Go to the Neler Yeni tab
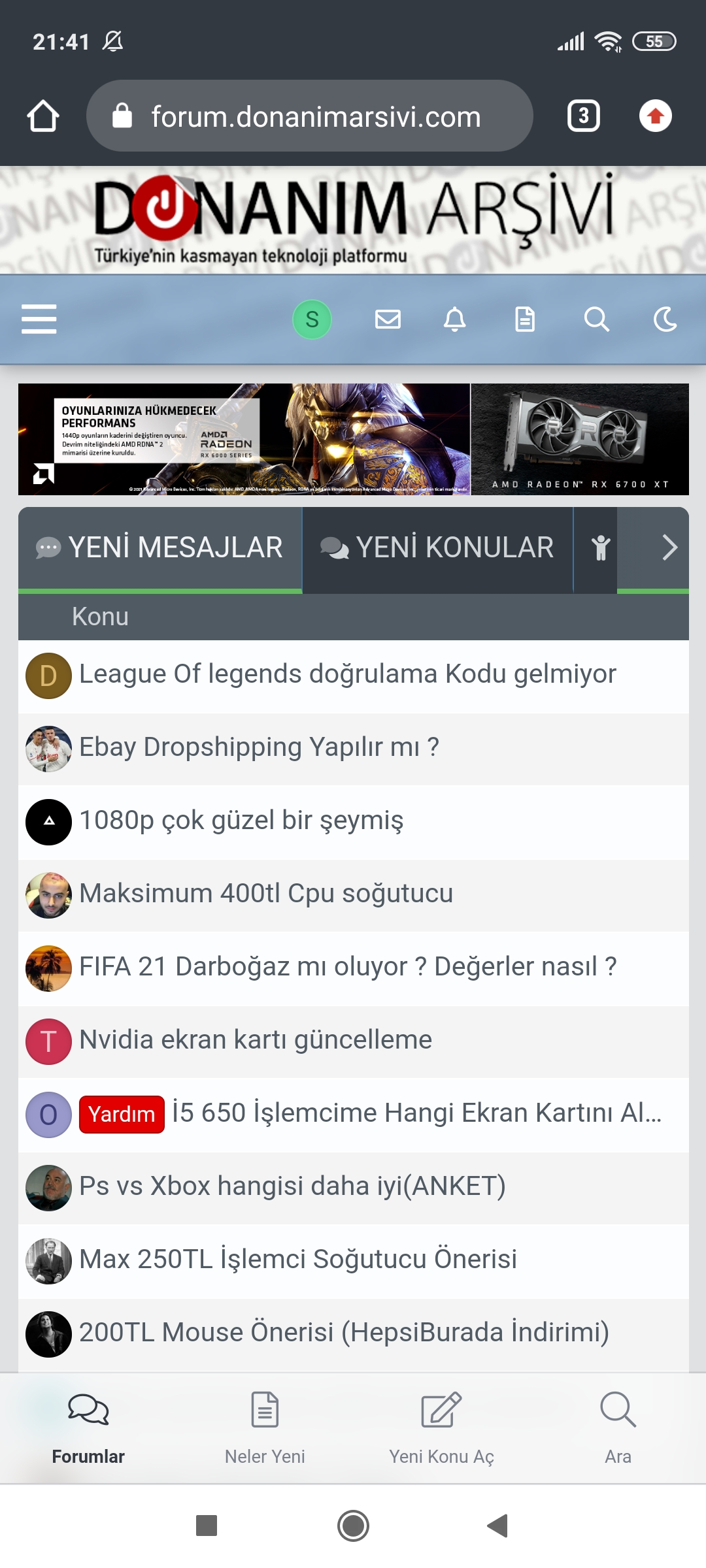This screenshot has width=706, height=1568. pyautogui.click(x=265, y=1428)
